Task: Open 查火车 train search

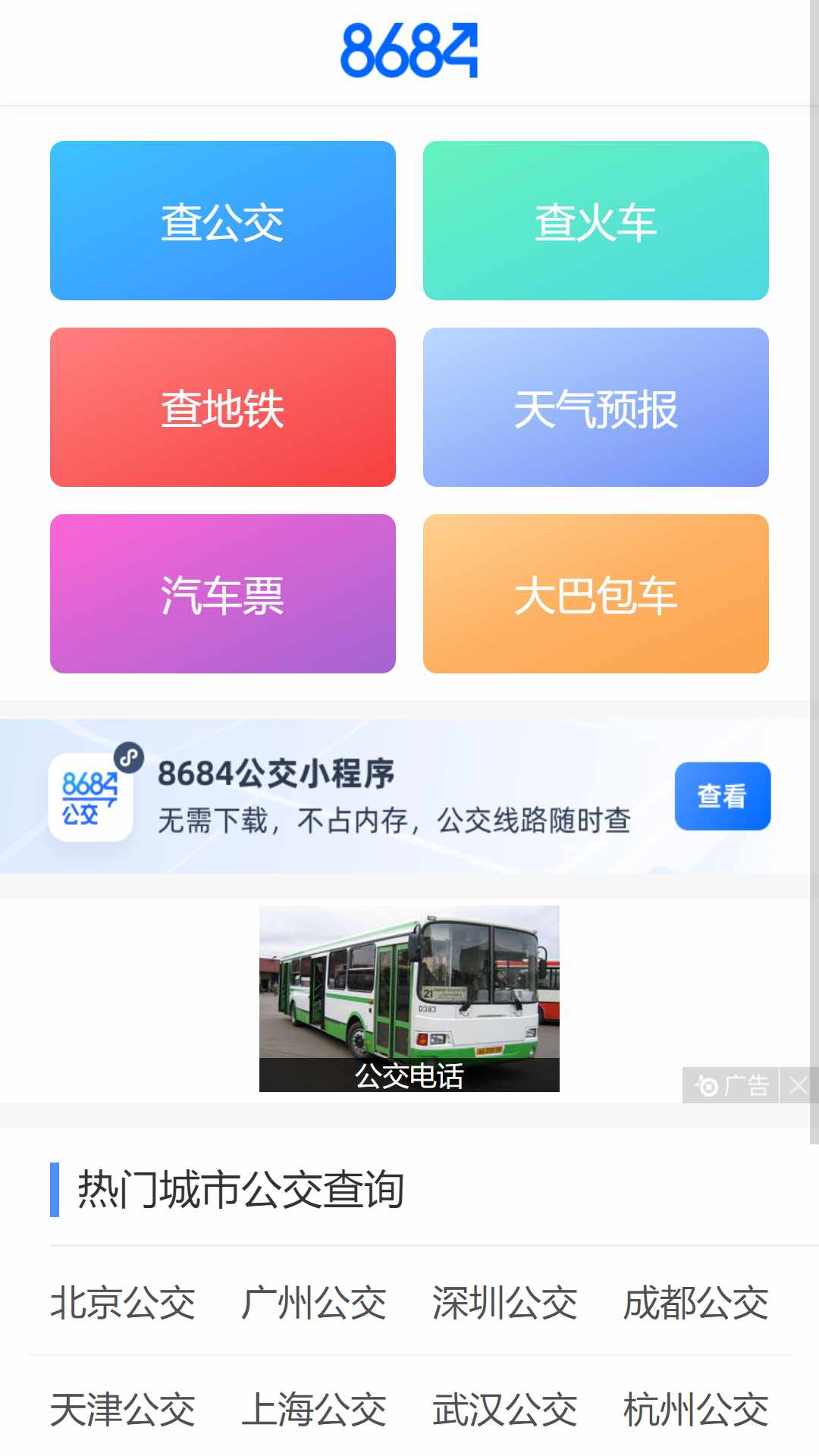Action: click(595, 221)
